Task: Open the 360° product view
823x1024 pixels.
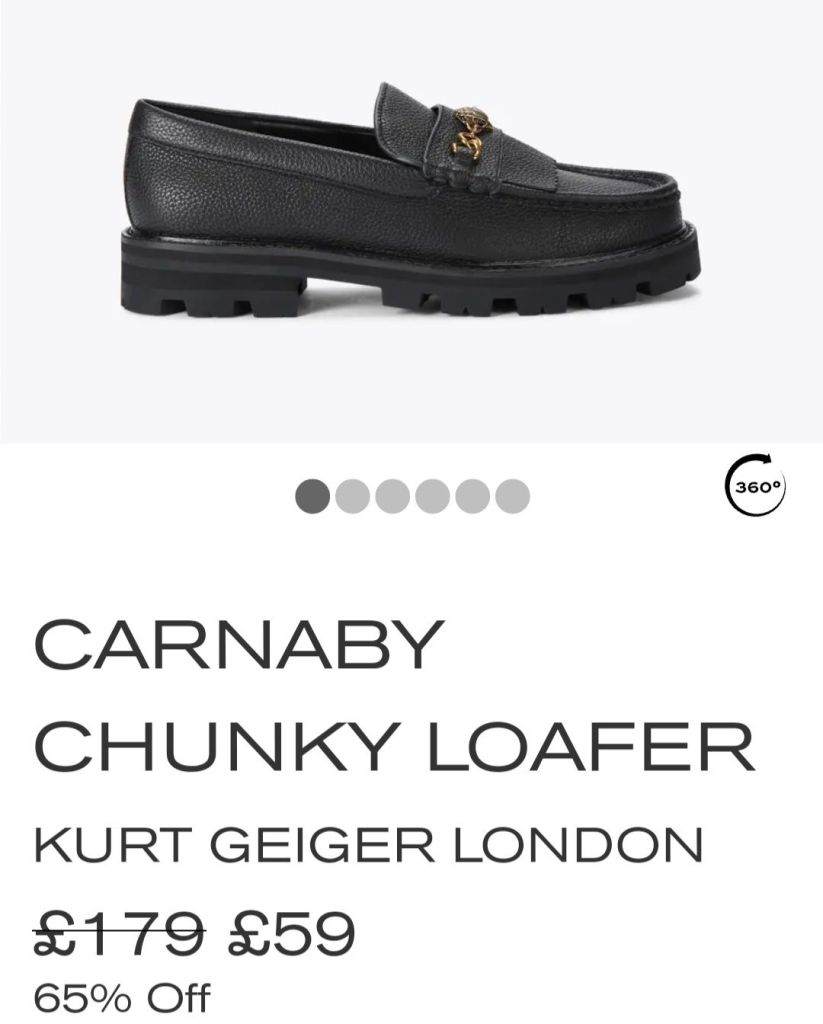Action: [x=756, y=487]
